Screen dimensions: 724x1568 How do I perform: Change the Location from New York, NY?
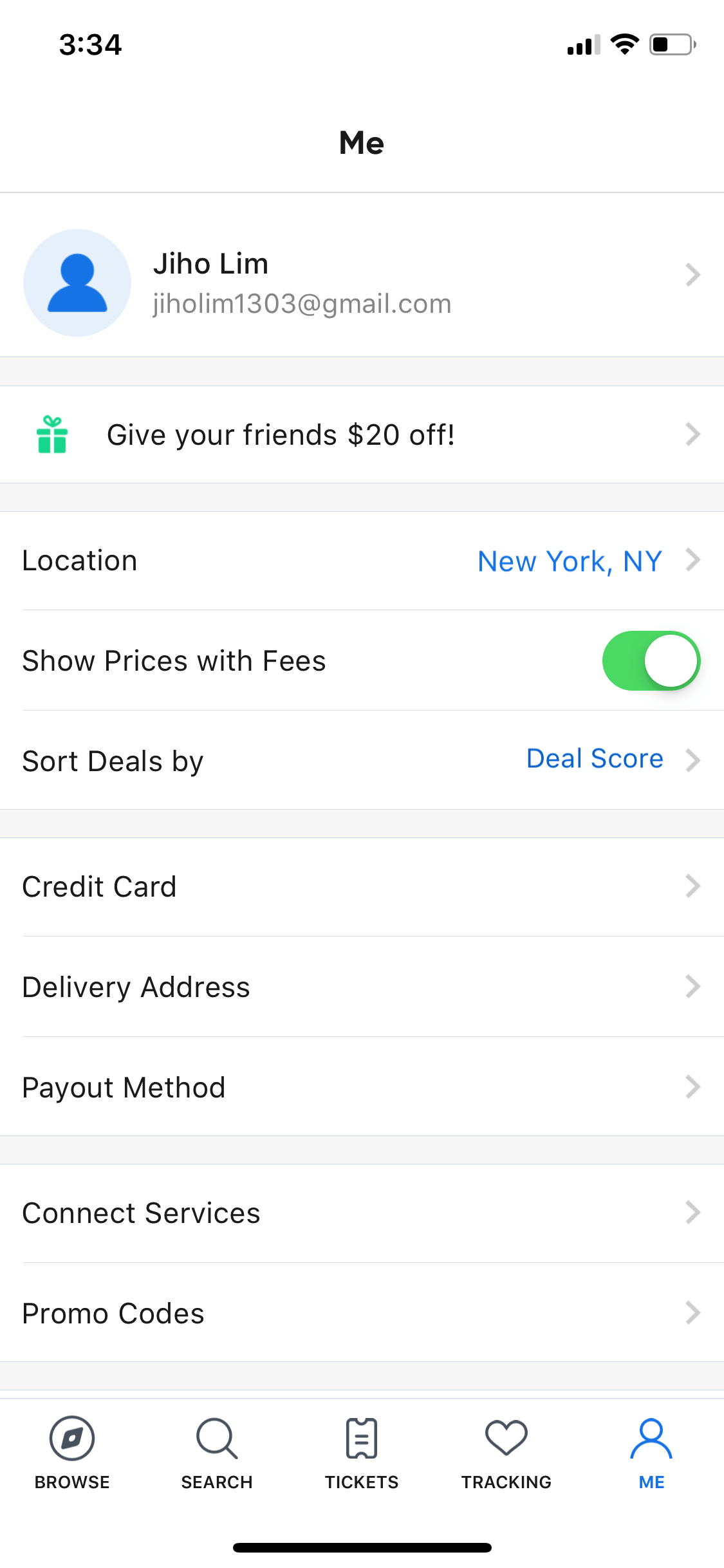[362, 561]
